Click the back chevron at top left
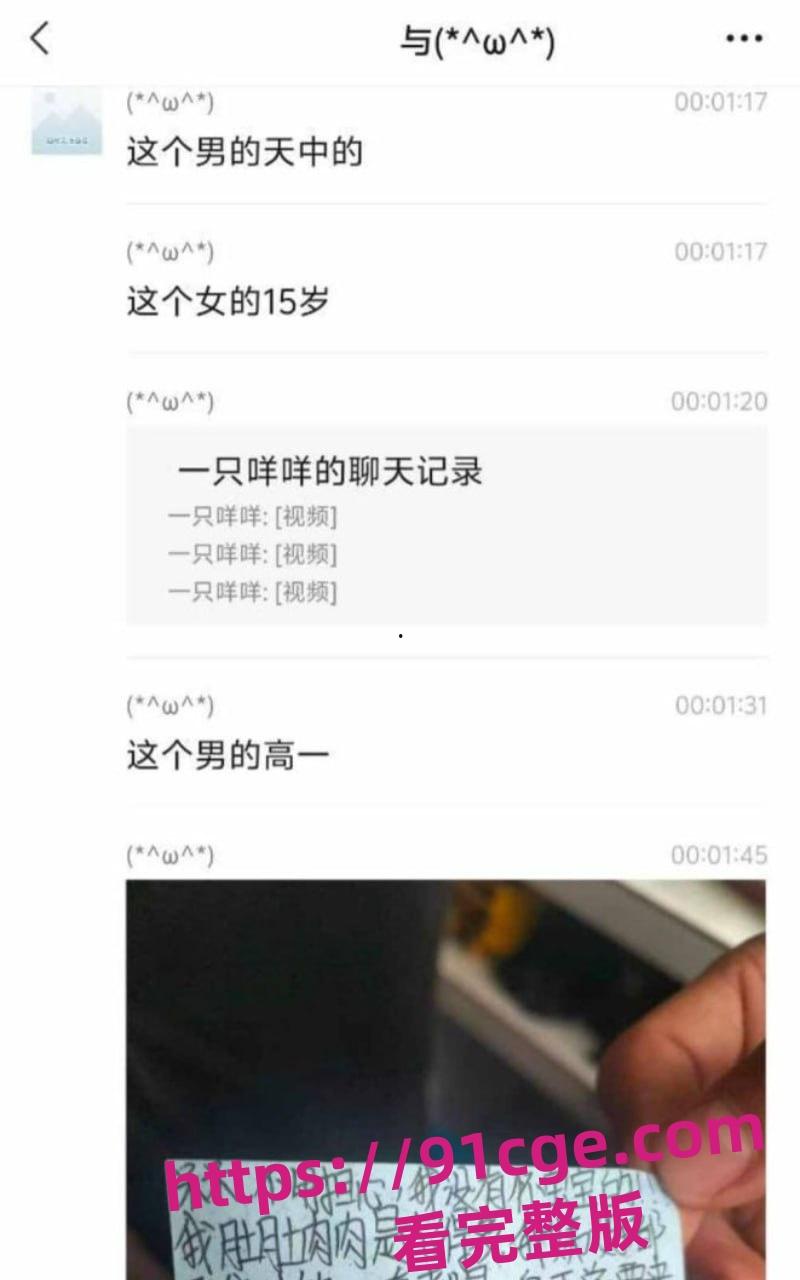Image resolution: width=800 pixels, height=1280 pixels. [38, 38]
